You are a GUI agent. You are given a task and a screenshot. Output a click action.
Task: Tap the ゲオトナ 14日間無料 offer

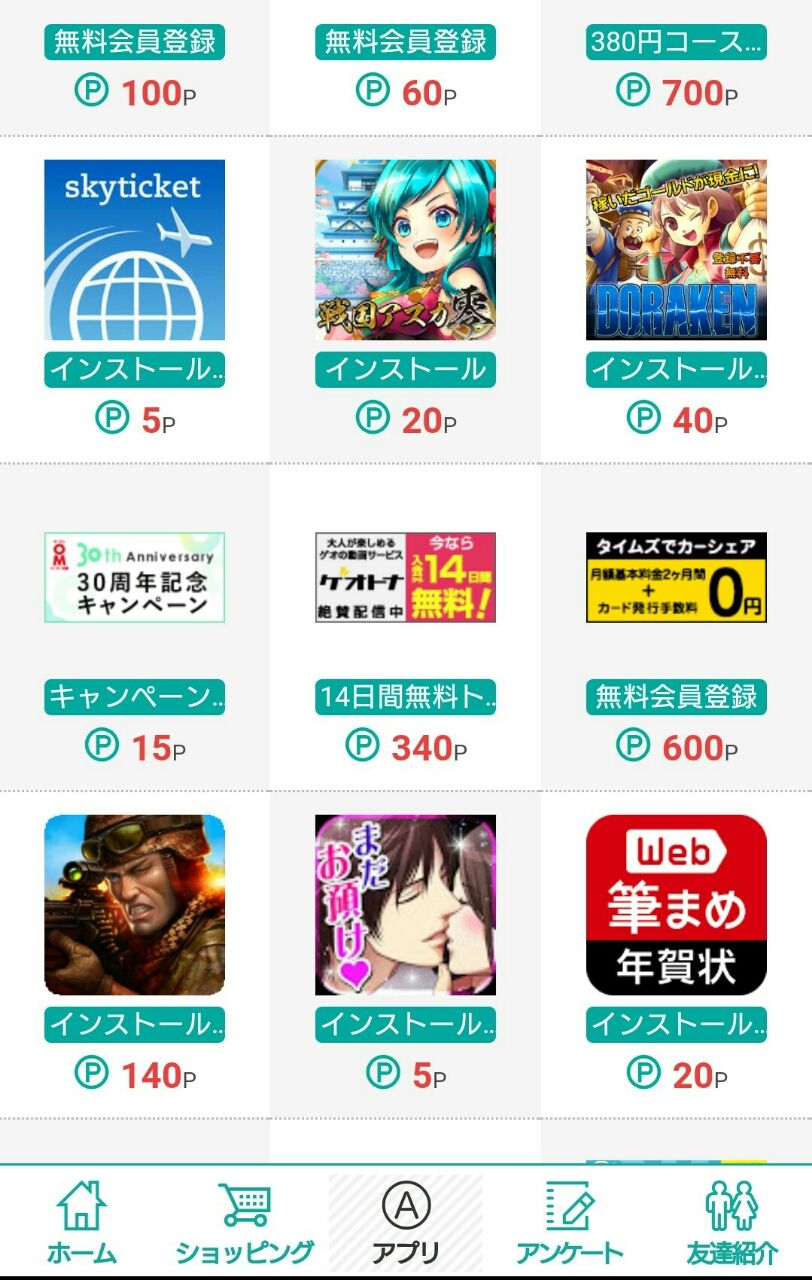point(405,578)
